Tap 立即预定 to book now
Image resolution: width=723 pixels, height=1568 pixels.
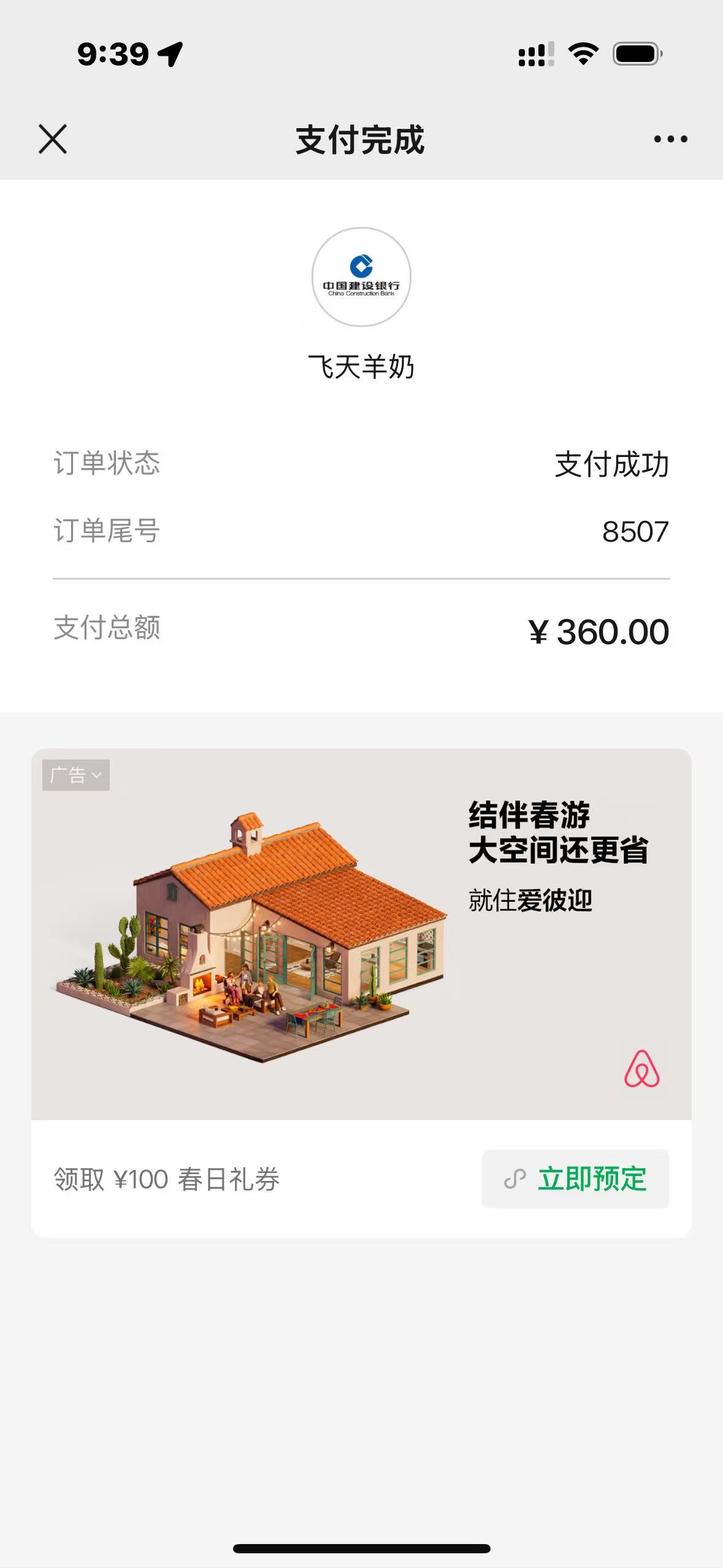pos(575,1178)
